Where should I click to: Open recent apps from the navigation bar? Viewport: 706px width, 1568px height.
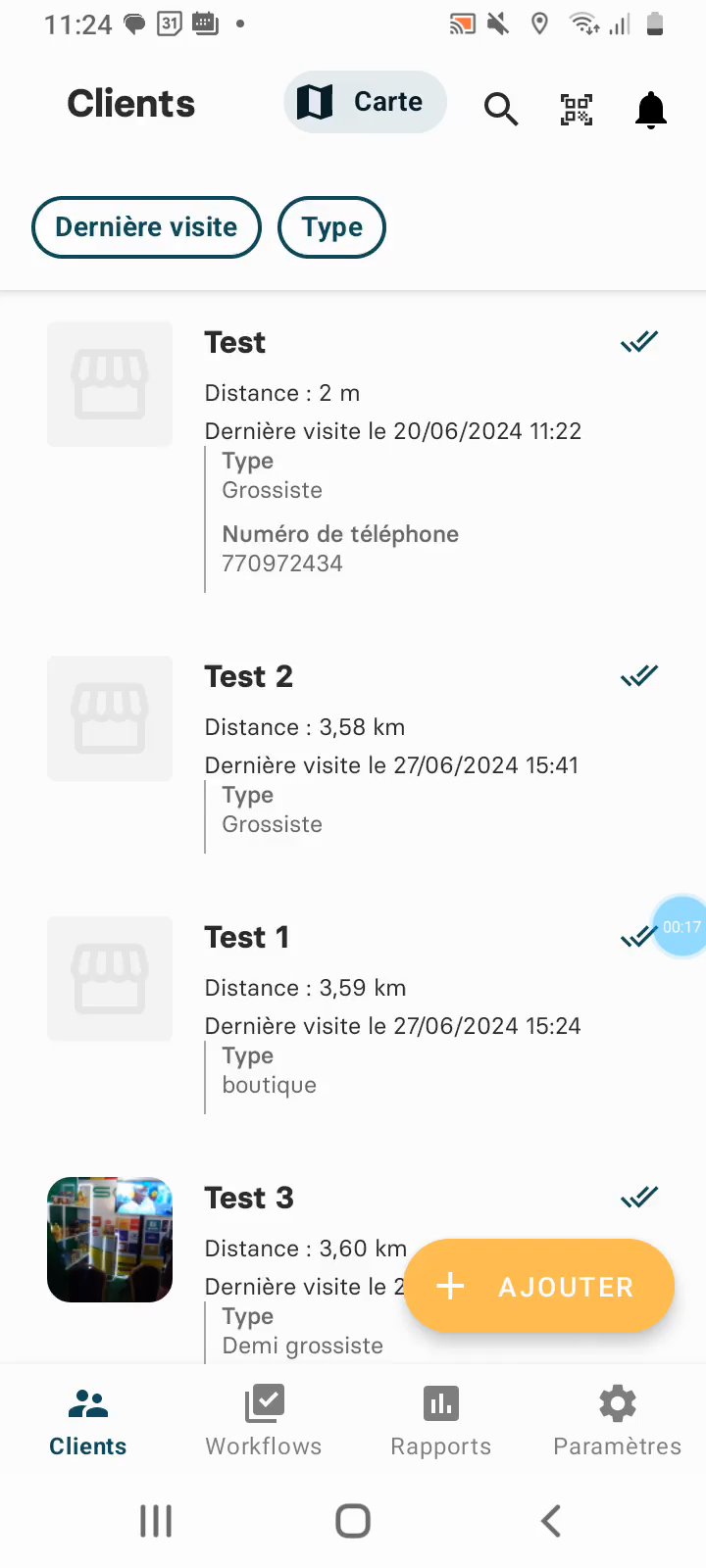click(156, 1521)
